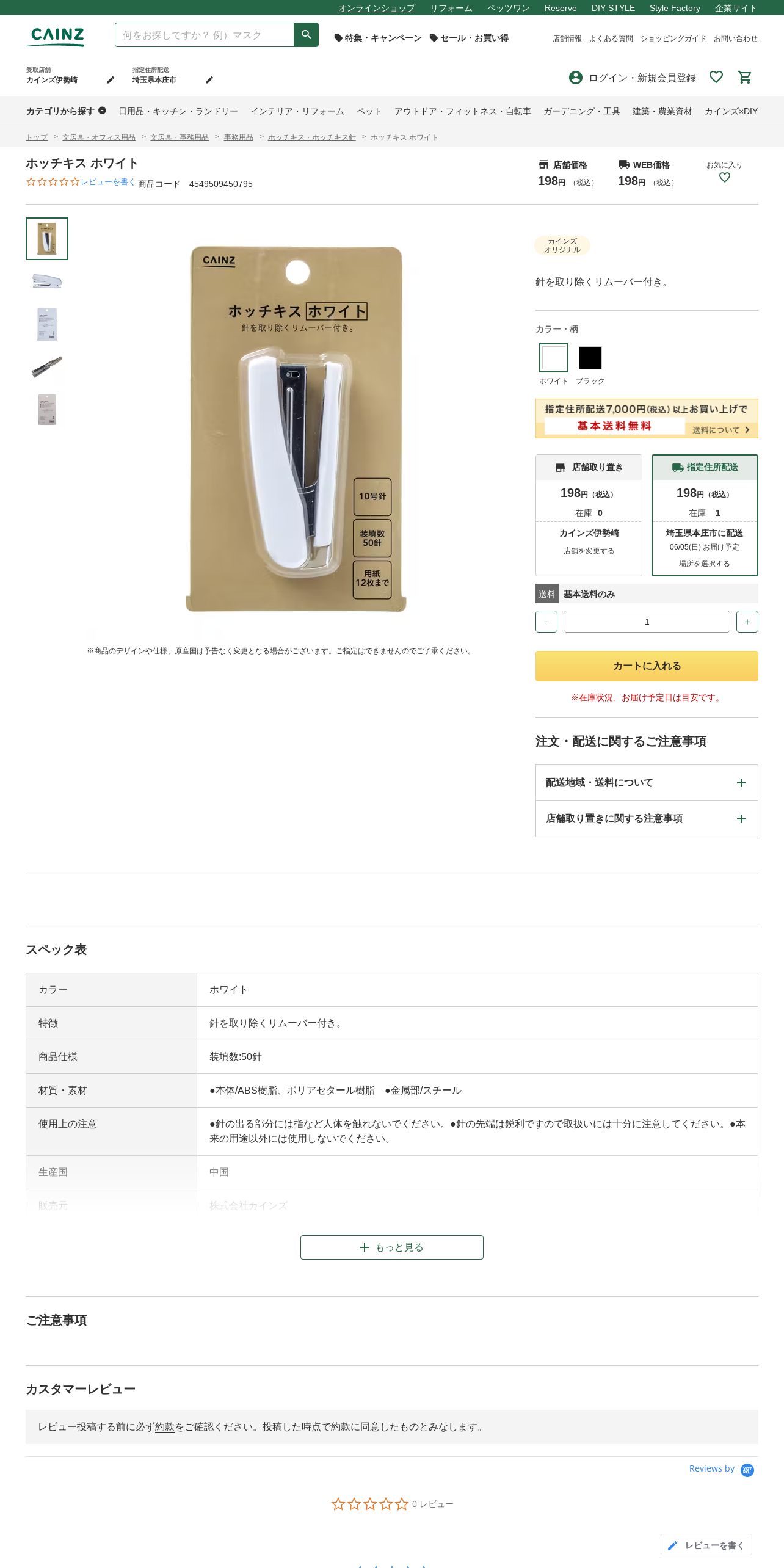Open カテゴリから探す category menu
The height and width of the screenshot is (1568, 784).
click(x=66, y=111)
